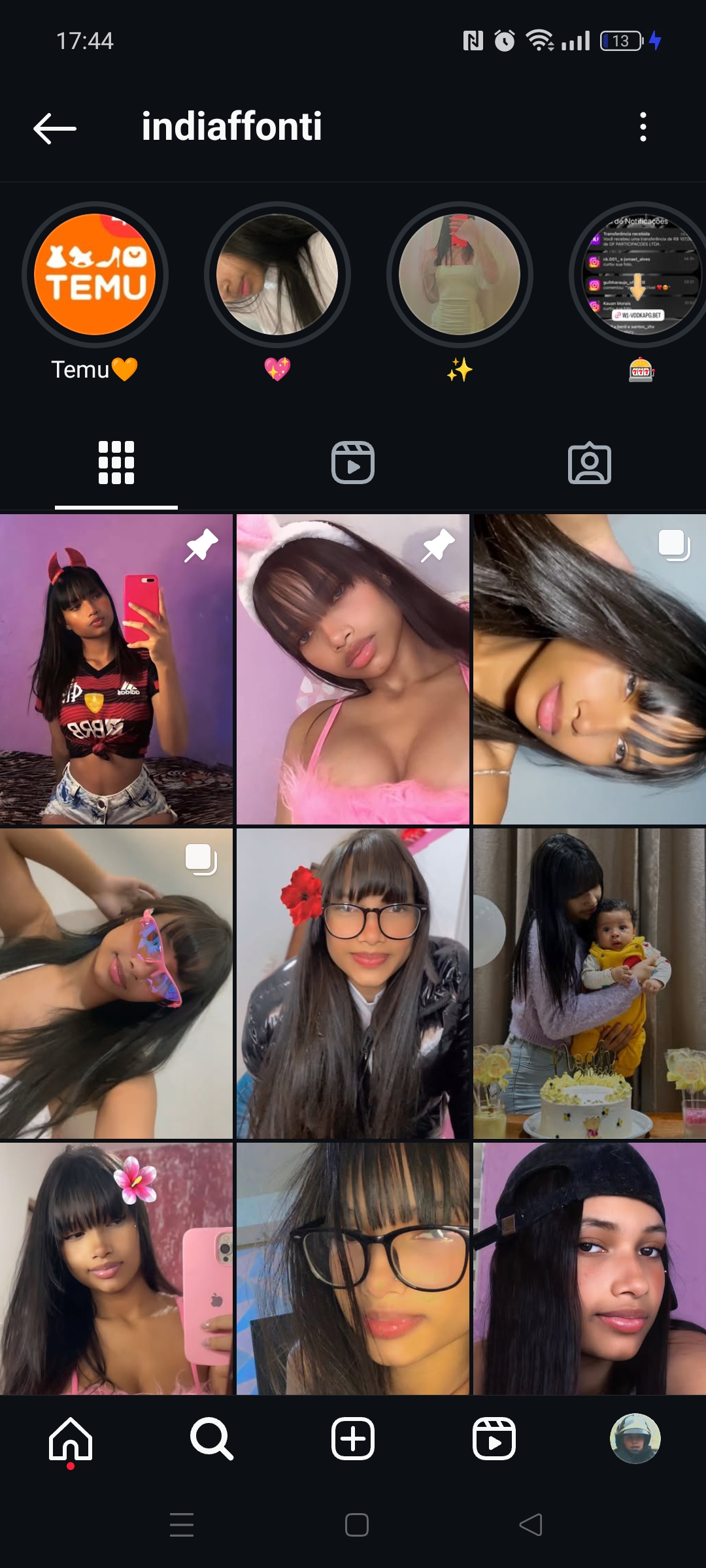Viewport: 706px width, 1568px height.
Task: Open the search and explore page
Action: point(212,1439)
